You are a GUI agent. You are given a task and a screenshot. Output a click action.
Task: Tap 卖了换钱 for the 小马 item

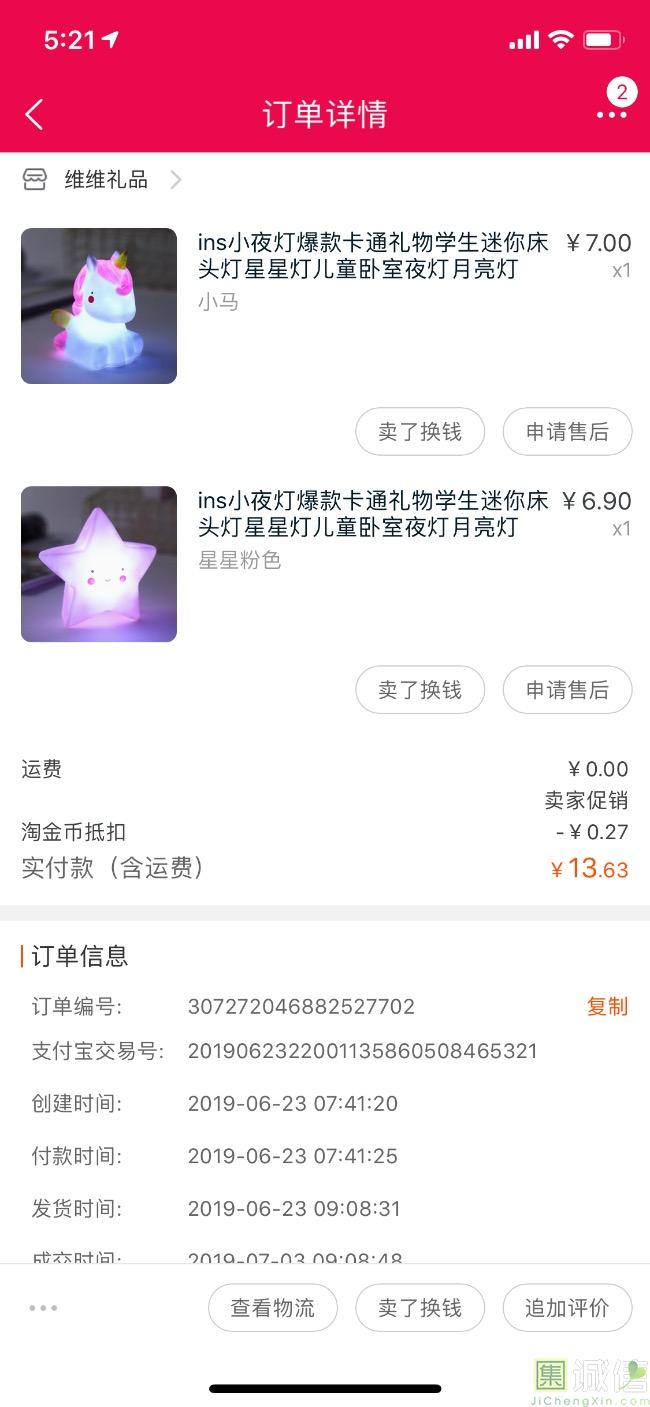420,432
